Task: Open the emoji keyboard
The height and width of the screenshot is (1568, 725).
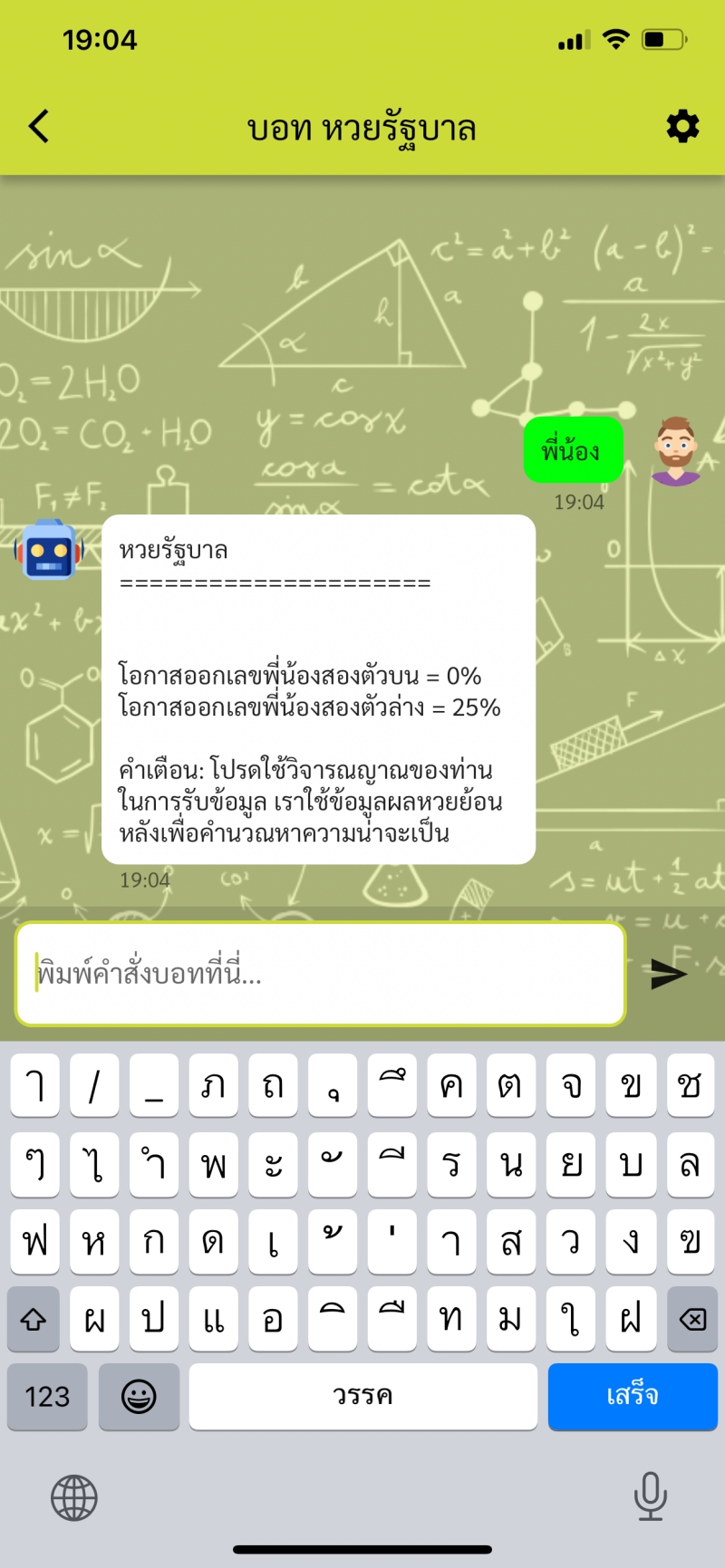Action: pos(139,1396)
